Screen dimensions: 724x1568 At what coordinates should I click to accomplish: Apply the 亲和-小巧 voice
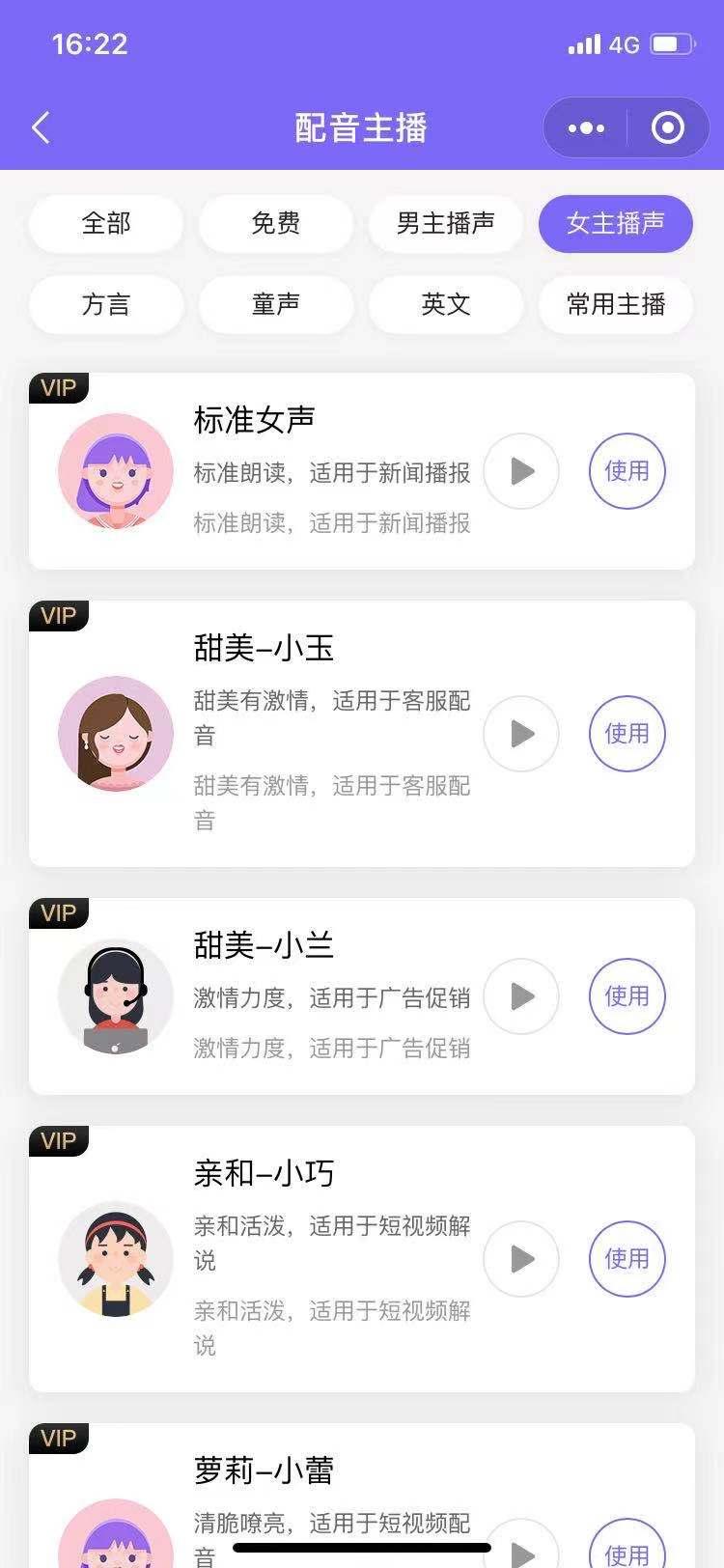click(x=627, y=1259)
